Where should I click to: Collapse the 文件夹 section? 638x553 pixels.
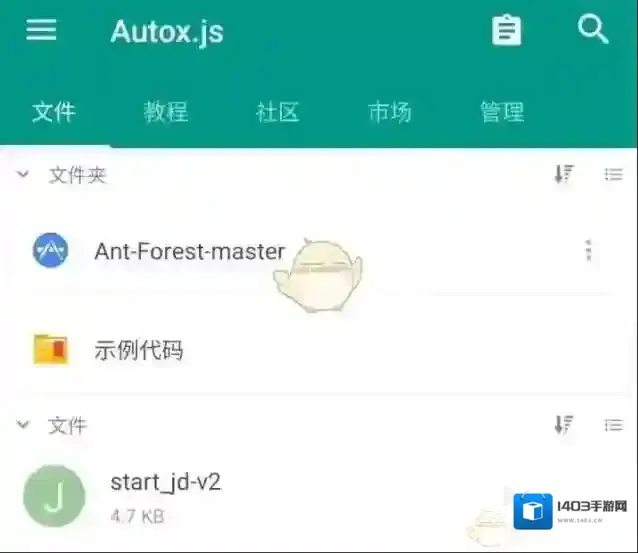[x=22, y=175]
